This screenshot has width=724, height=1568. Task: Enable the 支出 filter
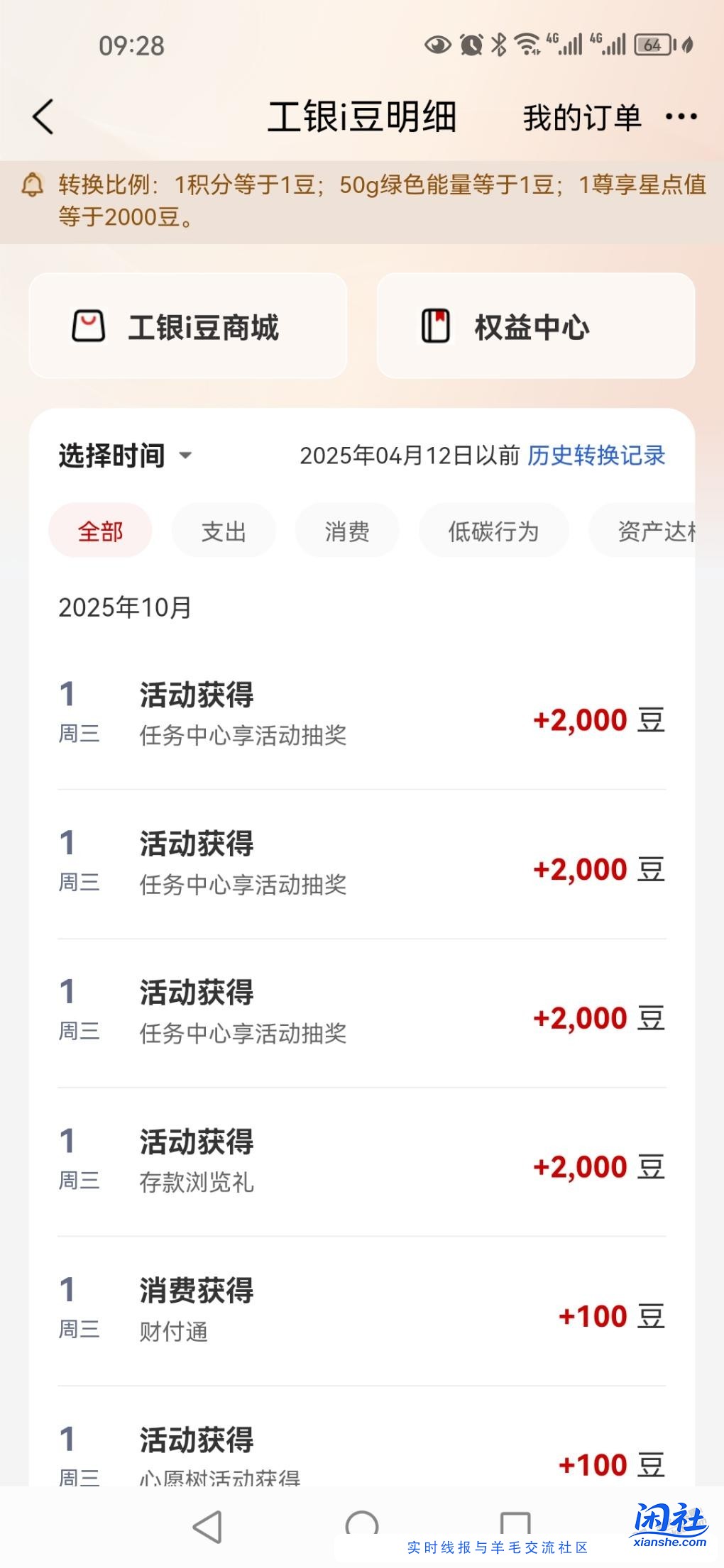pyautogui.click(x=224, y=529)
